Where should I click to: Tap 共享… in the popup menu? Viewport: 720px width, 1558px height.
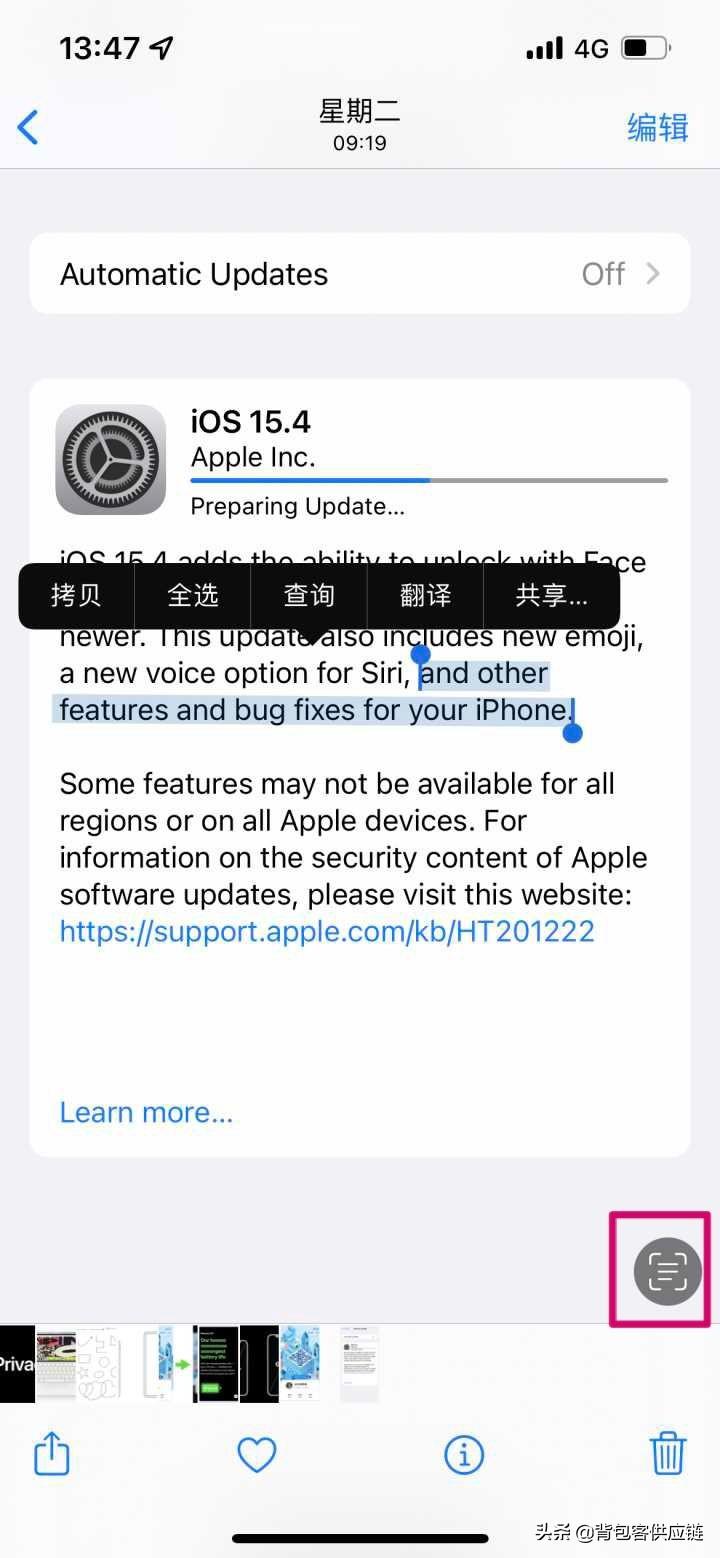(551, 596)
